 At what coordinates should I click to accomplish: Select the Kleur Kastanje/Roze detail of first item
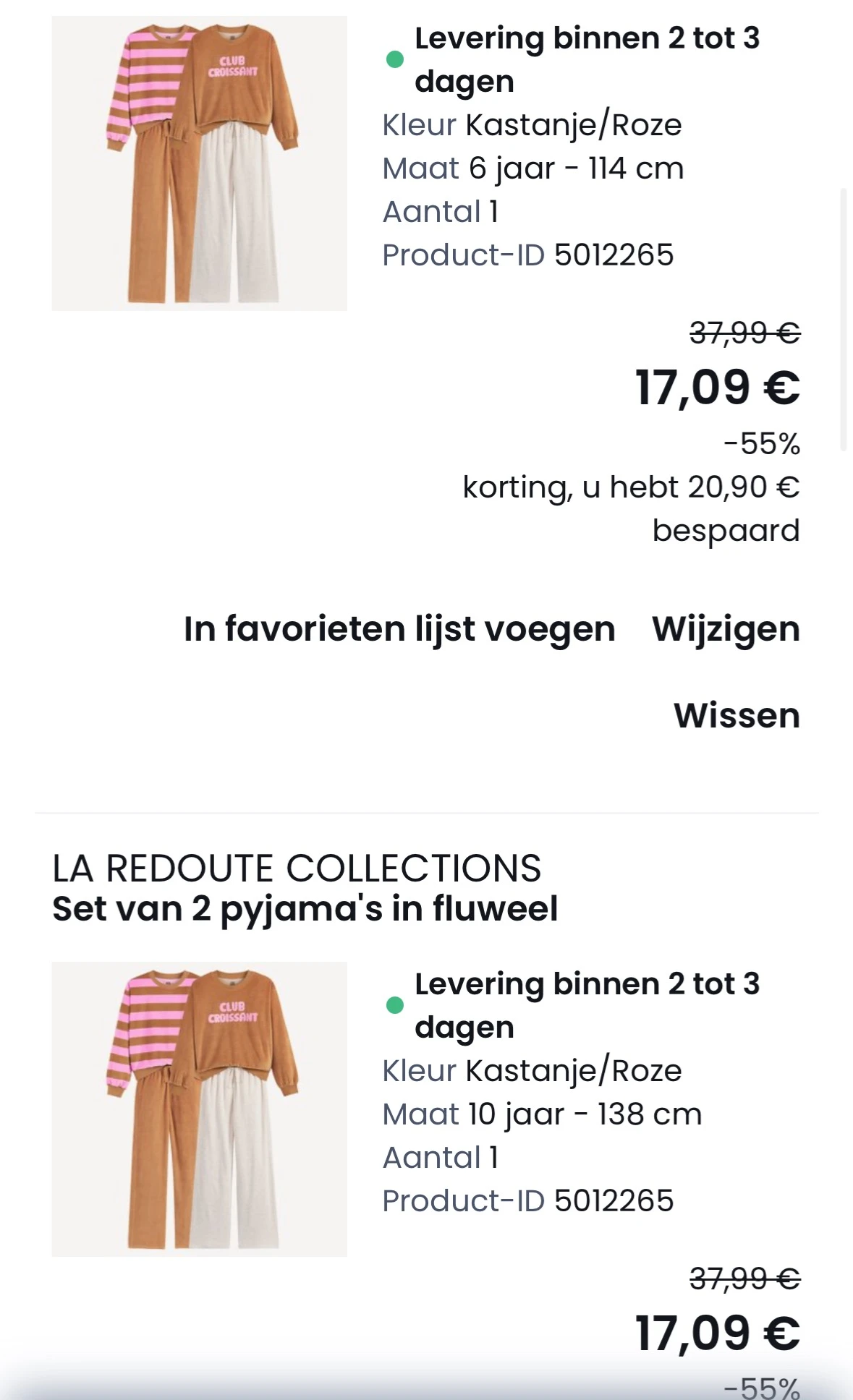532,124
